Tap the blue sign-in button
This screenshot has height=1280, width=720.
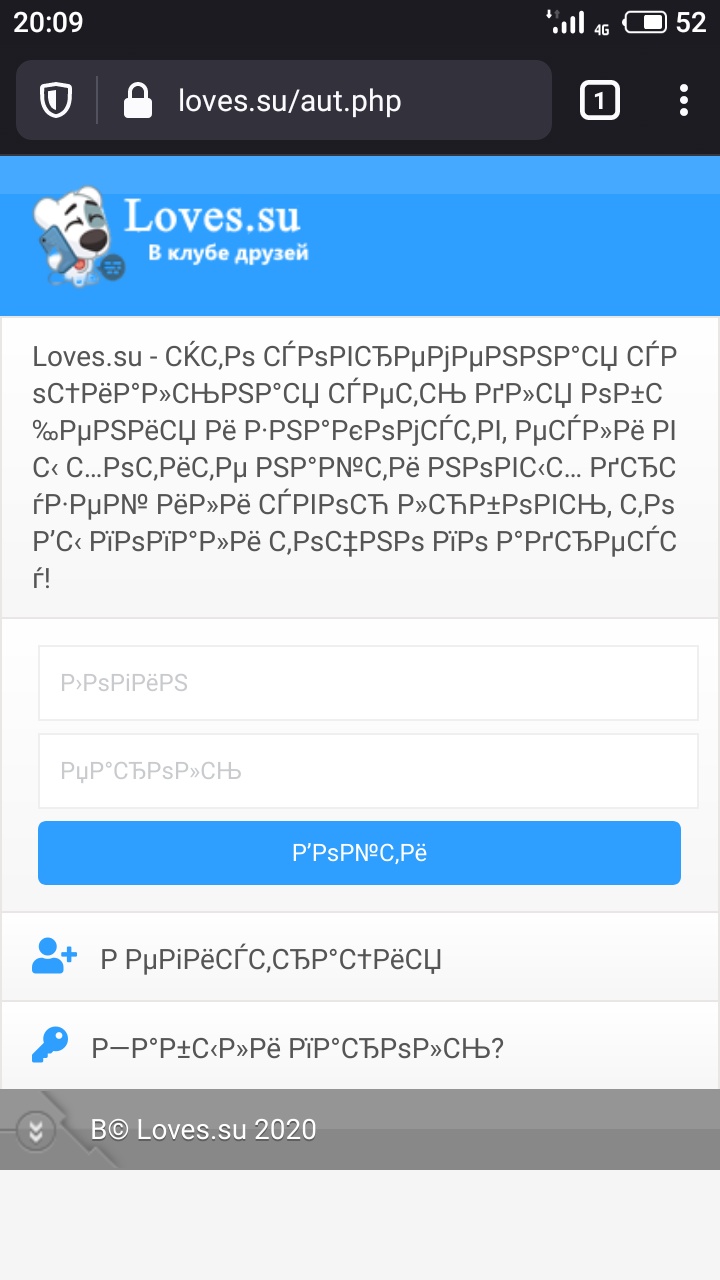359,853
